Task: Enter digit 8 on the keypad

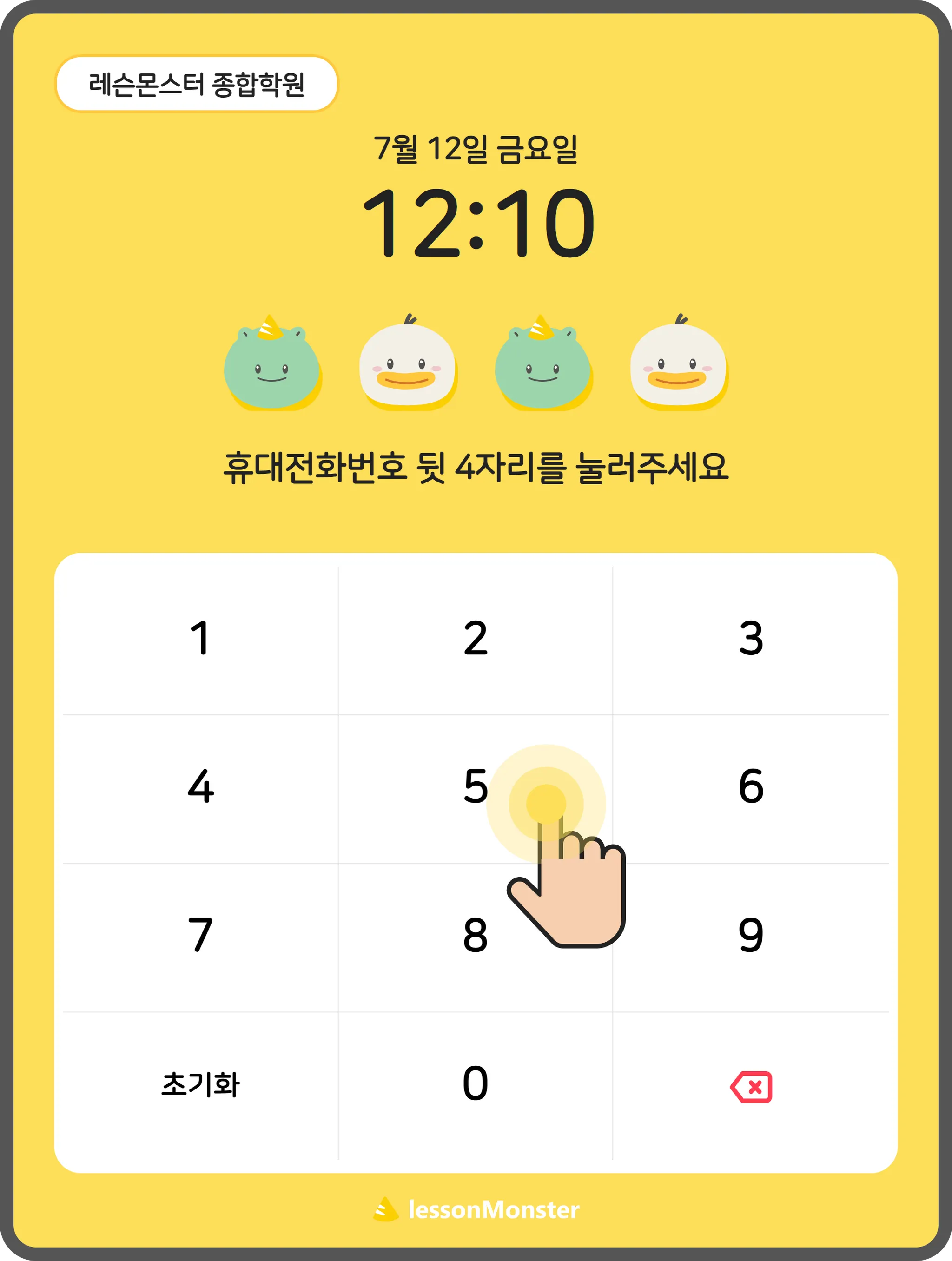Action: [x=476, y=935]
